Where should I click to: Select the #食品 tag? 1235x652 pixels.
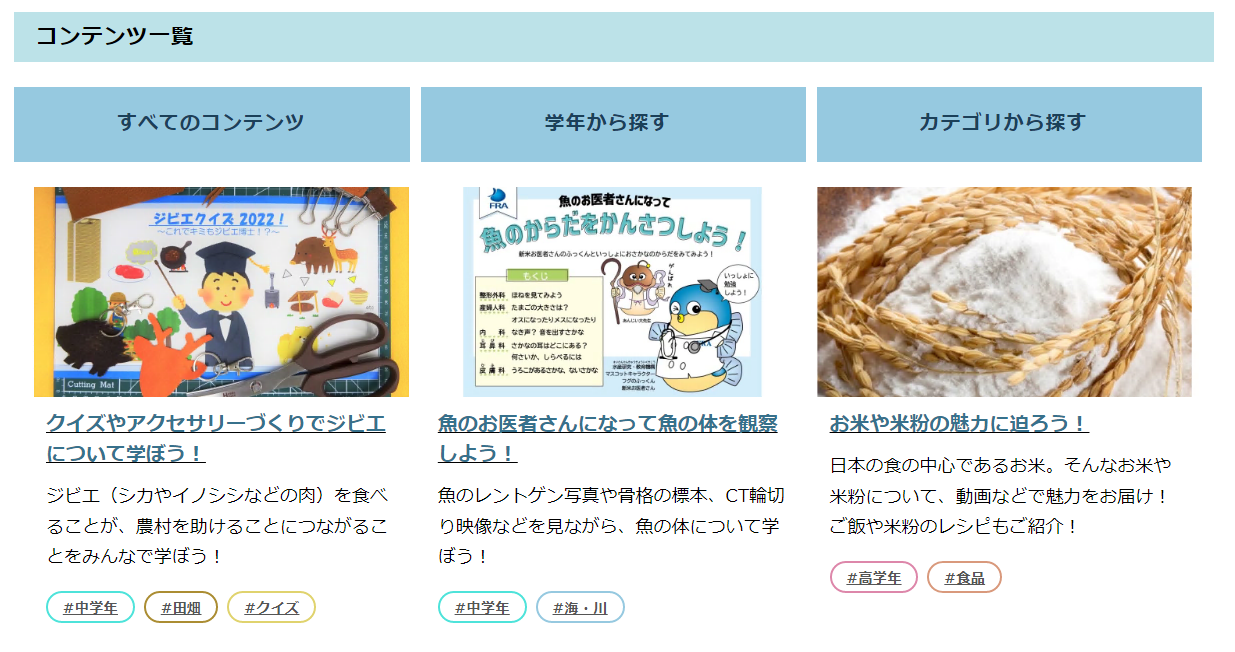coord(964,577)
